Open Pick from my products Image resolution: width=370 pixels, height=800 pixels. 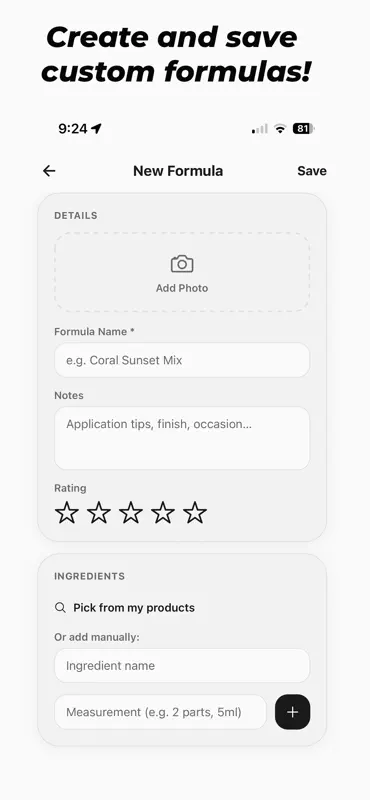[x=125, y=608]
